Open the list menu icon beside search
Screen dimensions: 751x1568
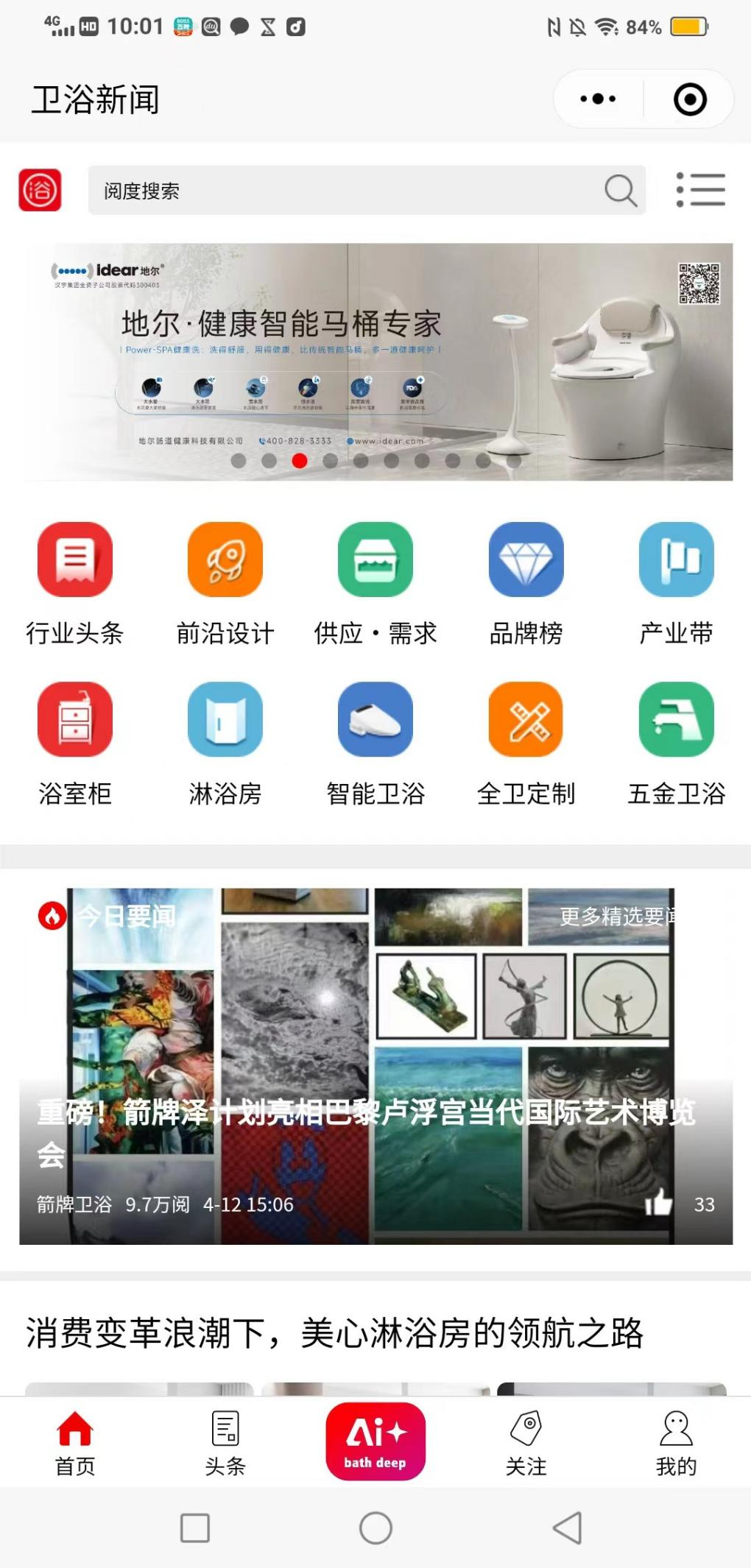click(x=700, y=190)
